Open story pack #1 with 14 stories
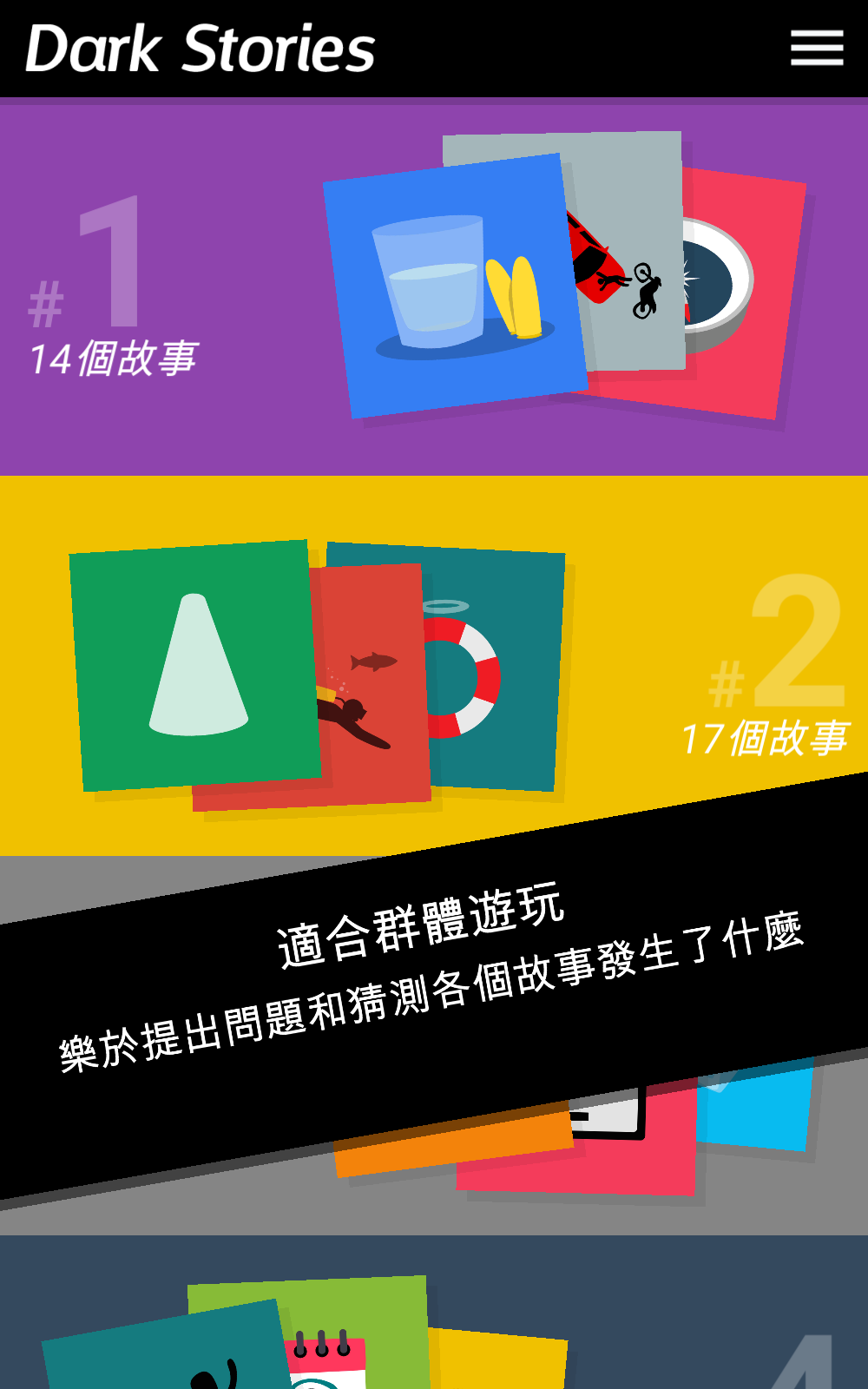Viewport: 868px width, 1389px height. coord(434,289)
